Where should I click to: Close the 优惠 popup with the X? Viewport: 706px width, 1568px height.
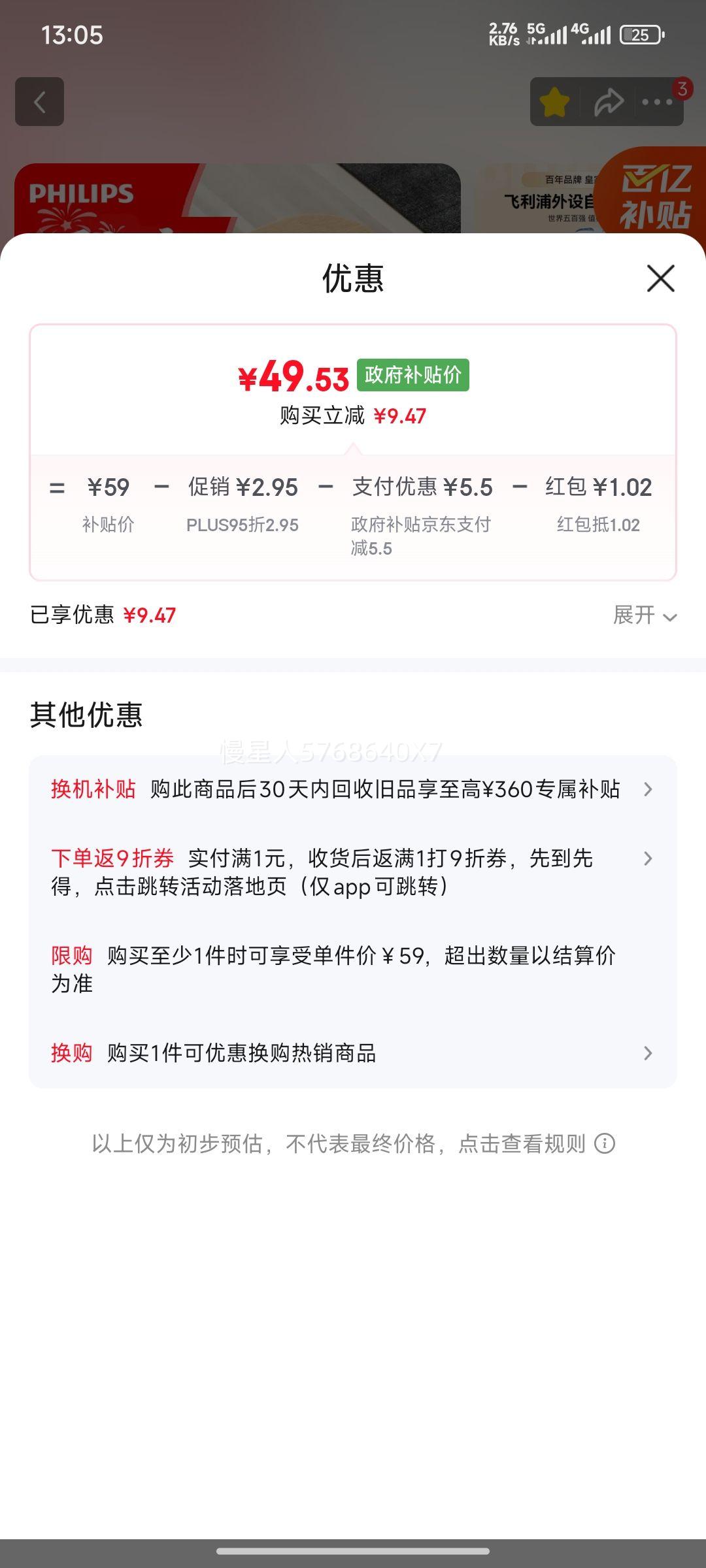660,278
